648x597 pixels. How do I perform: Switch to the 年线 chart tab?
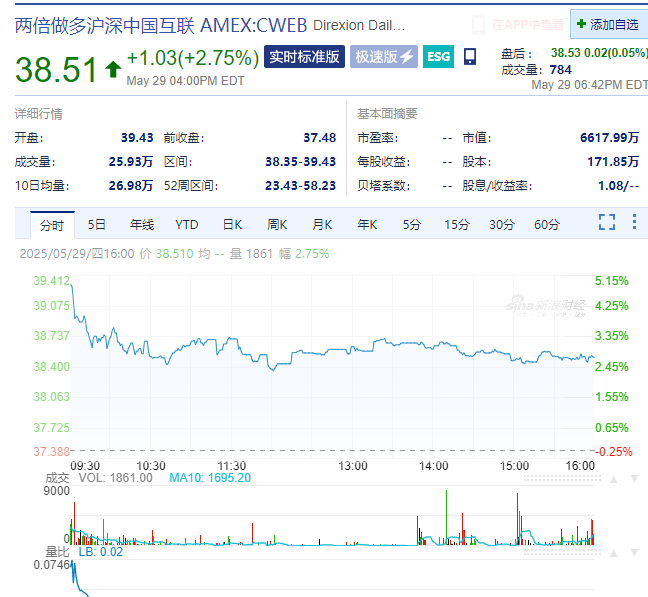click(x=141, y=224)
